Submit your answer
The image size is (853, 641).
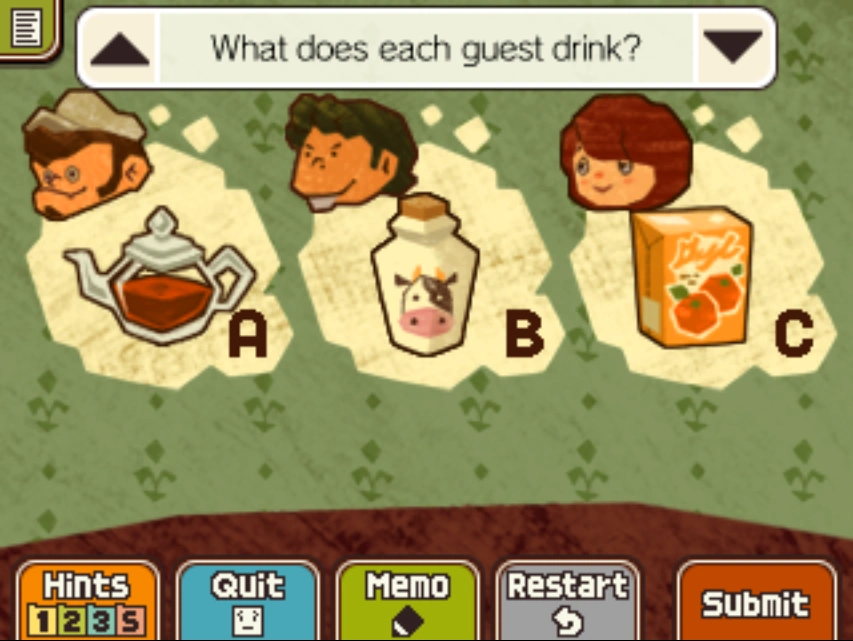pos(755,603)
